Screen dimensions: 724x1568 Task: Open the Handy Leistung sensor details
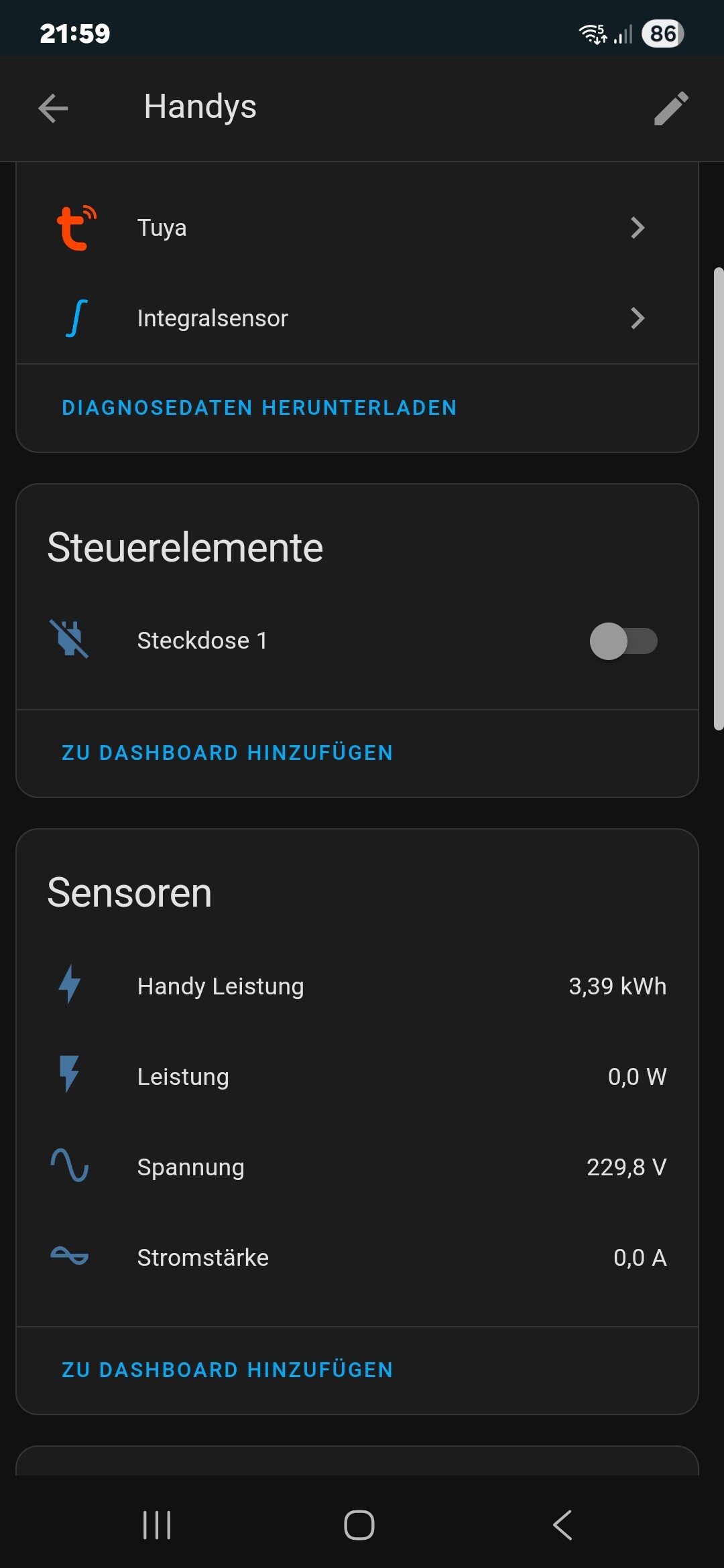(357, 986)
